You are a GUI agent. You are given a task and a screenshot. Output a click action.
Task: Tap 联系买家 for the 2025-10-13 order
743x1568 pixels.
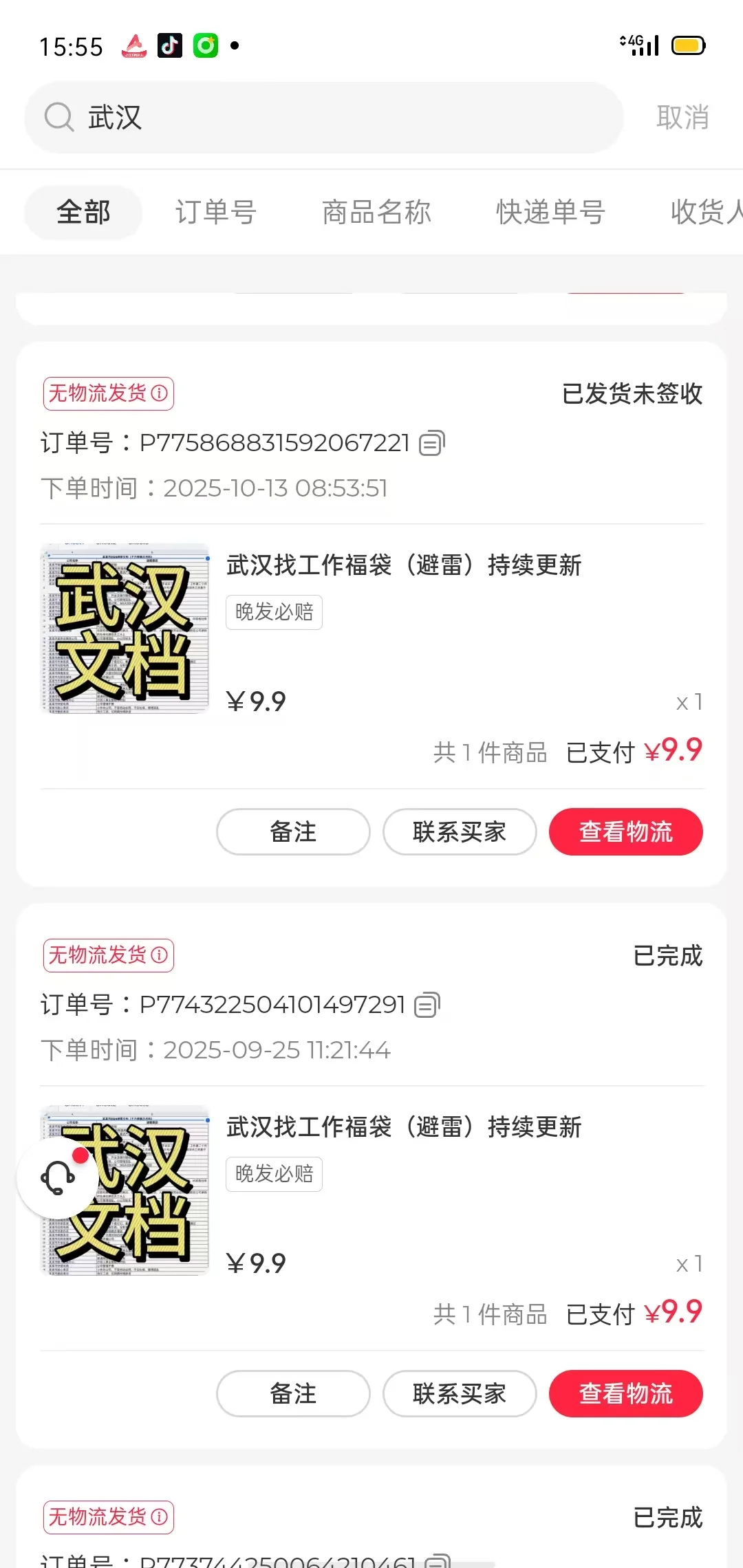[x=460, y=831]
